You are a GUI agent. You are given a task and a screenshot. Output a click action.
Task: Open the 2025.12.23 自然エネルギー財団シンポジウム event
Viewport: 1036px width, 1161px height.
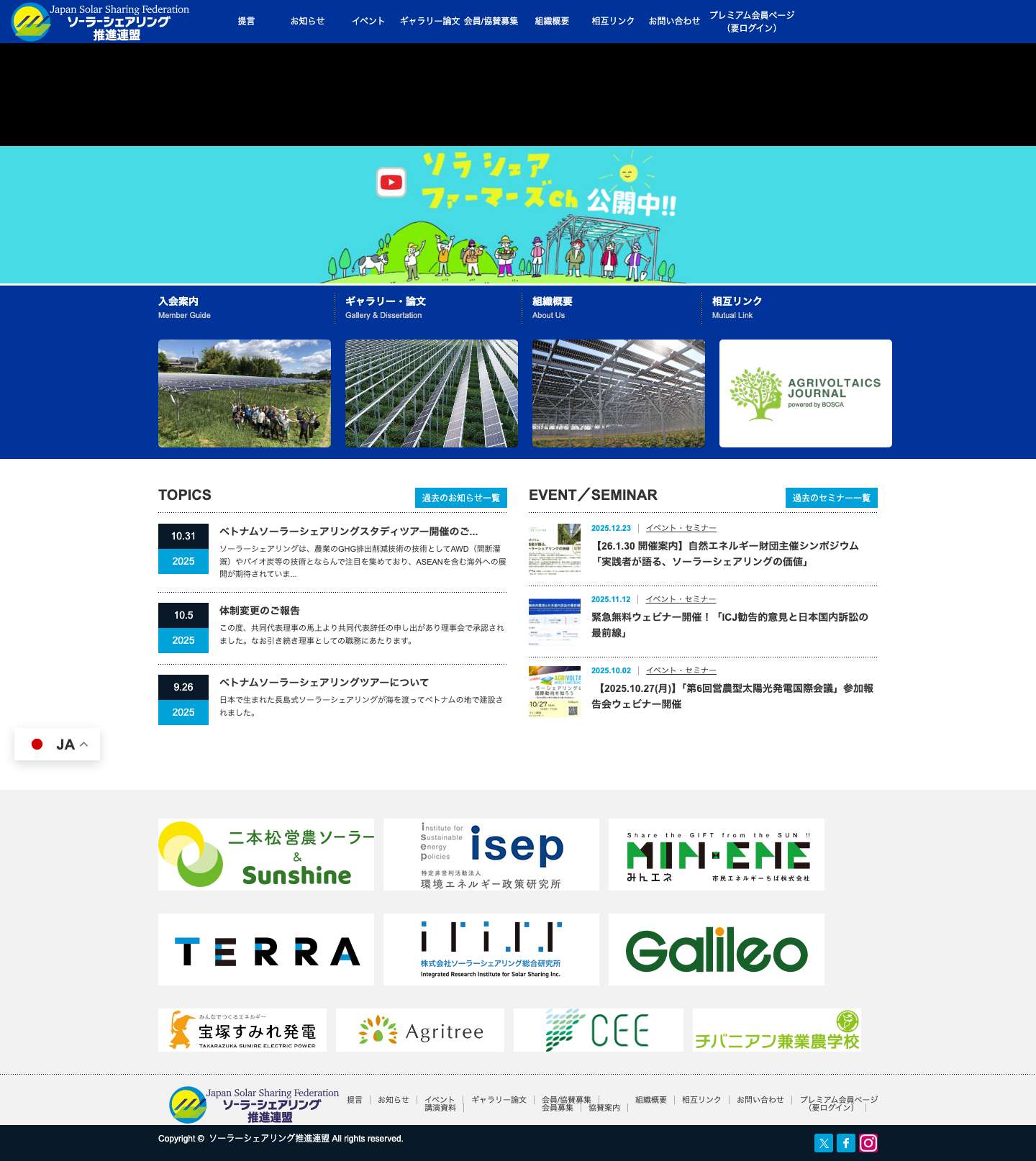tap(726, 553)
